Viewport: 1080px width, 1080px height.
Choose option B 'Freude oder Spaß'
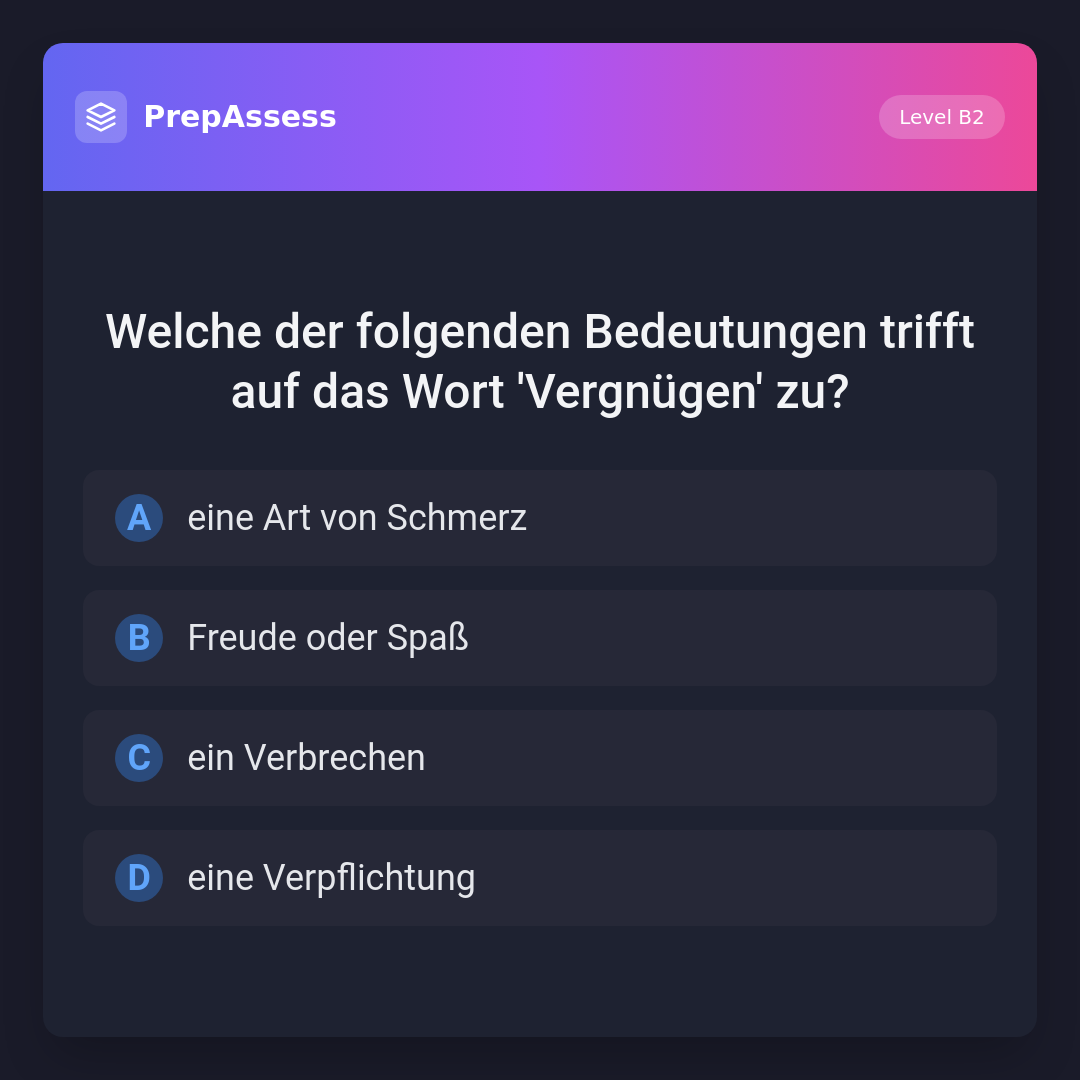point(540,638)
